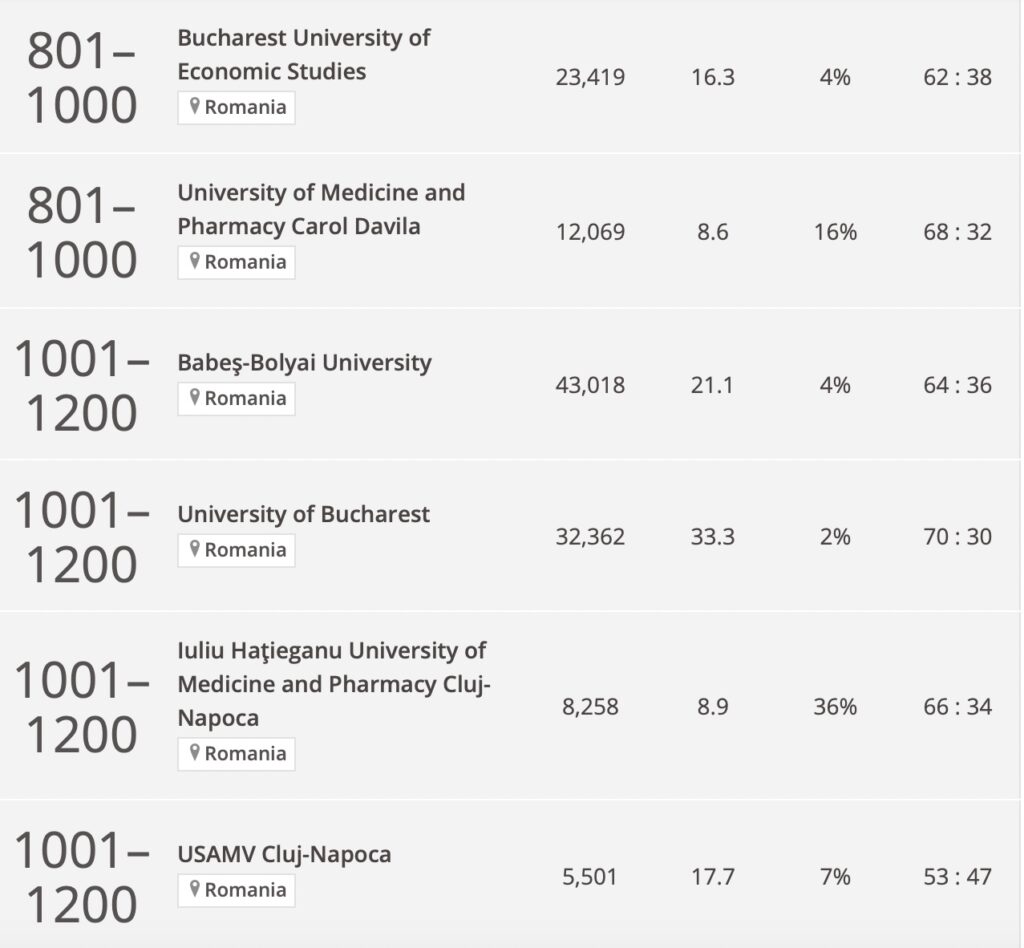The width and height of the screenshot is (1024, 948).
Task: Open Bucharest University of Economic Studies page
Action: point(303,54)
